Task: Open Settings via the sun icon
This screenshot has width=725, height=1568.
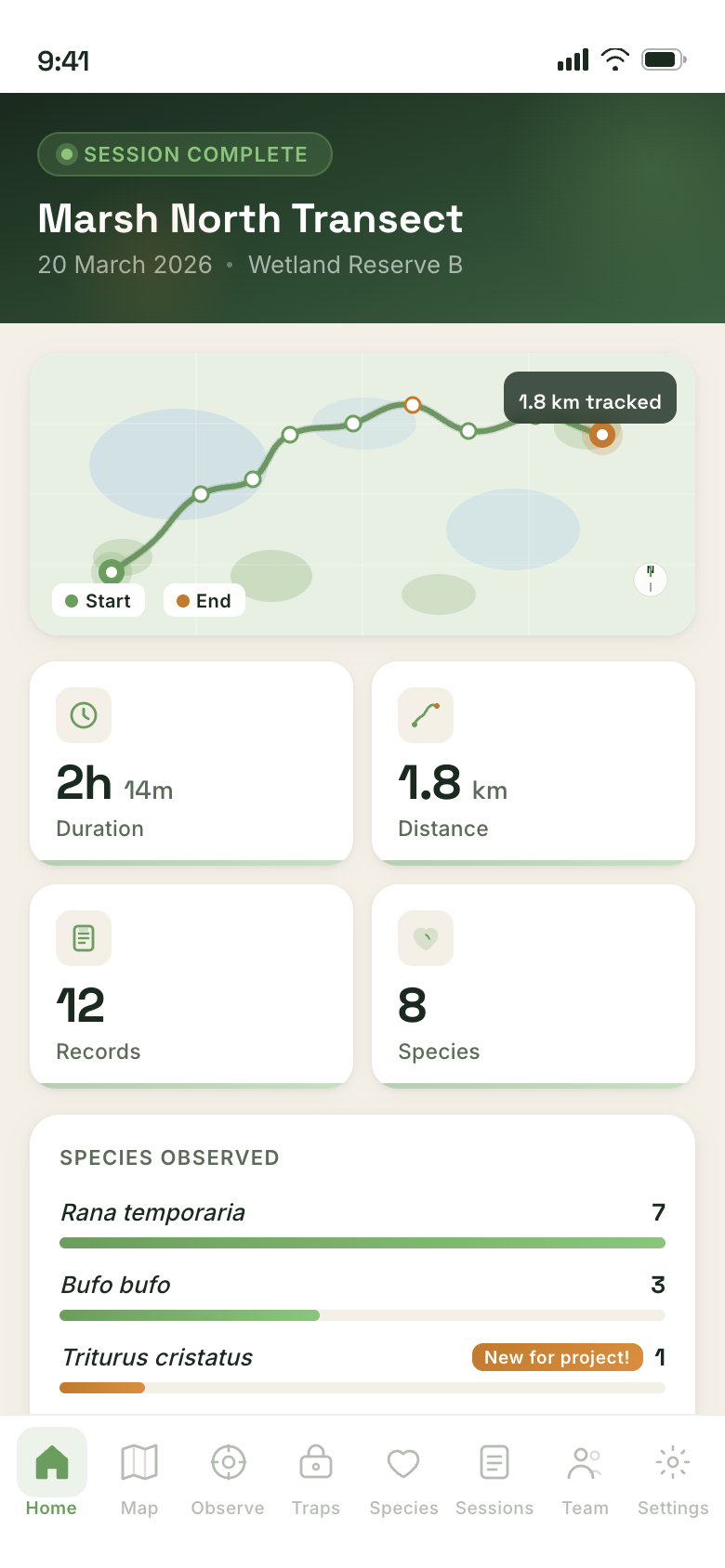Action: point(671,1461)
